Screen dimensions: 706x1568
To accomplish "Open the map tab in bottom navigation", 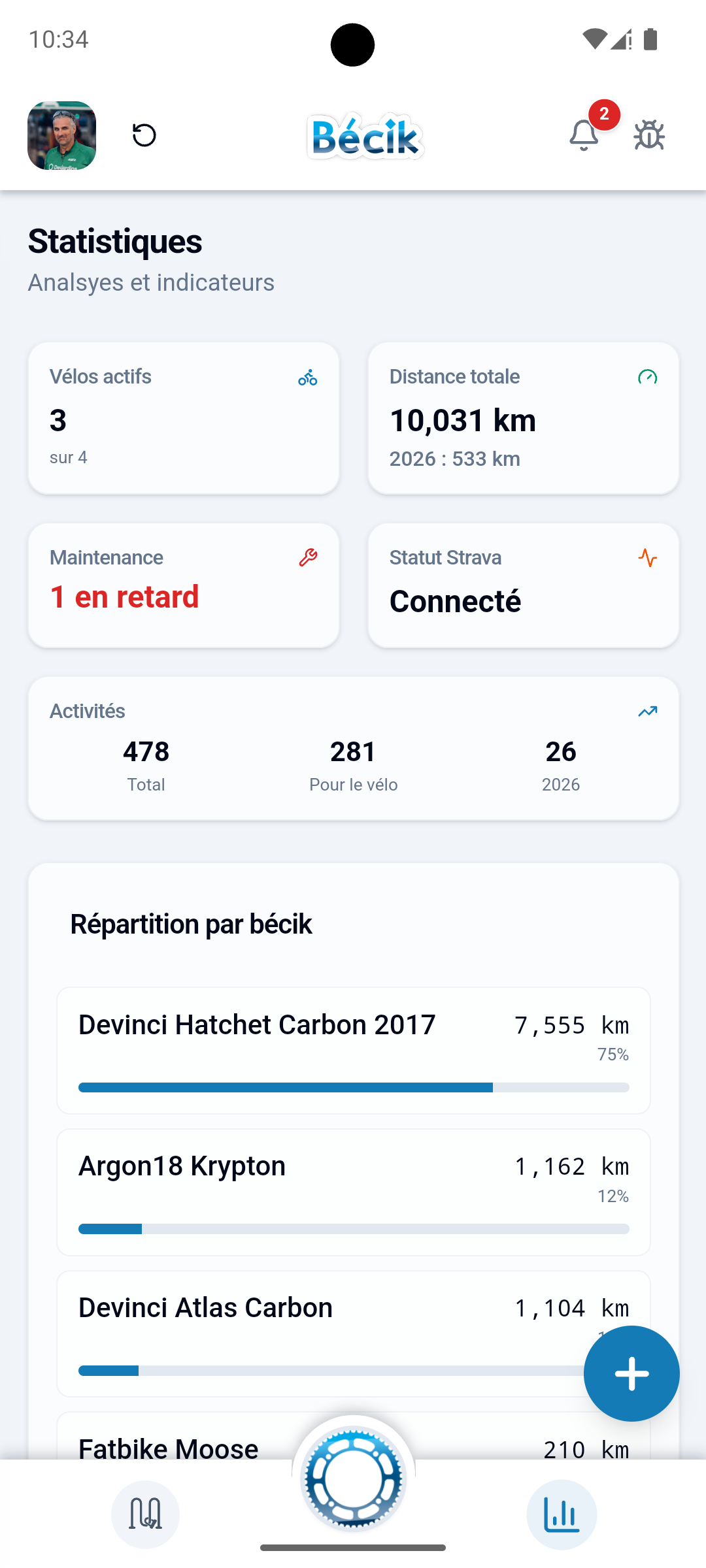I will tap(145, 1514).
